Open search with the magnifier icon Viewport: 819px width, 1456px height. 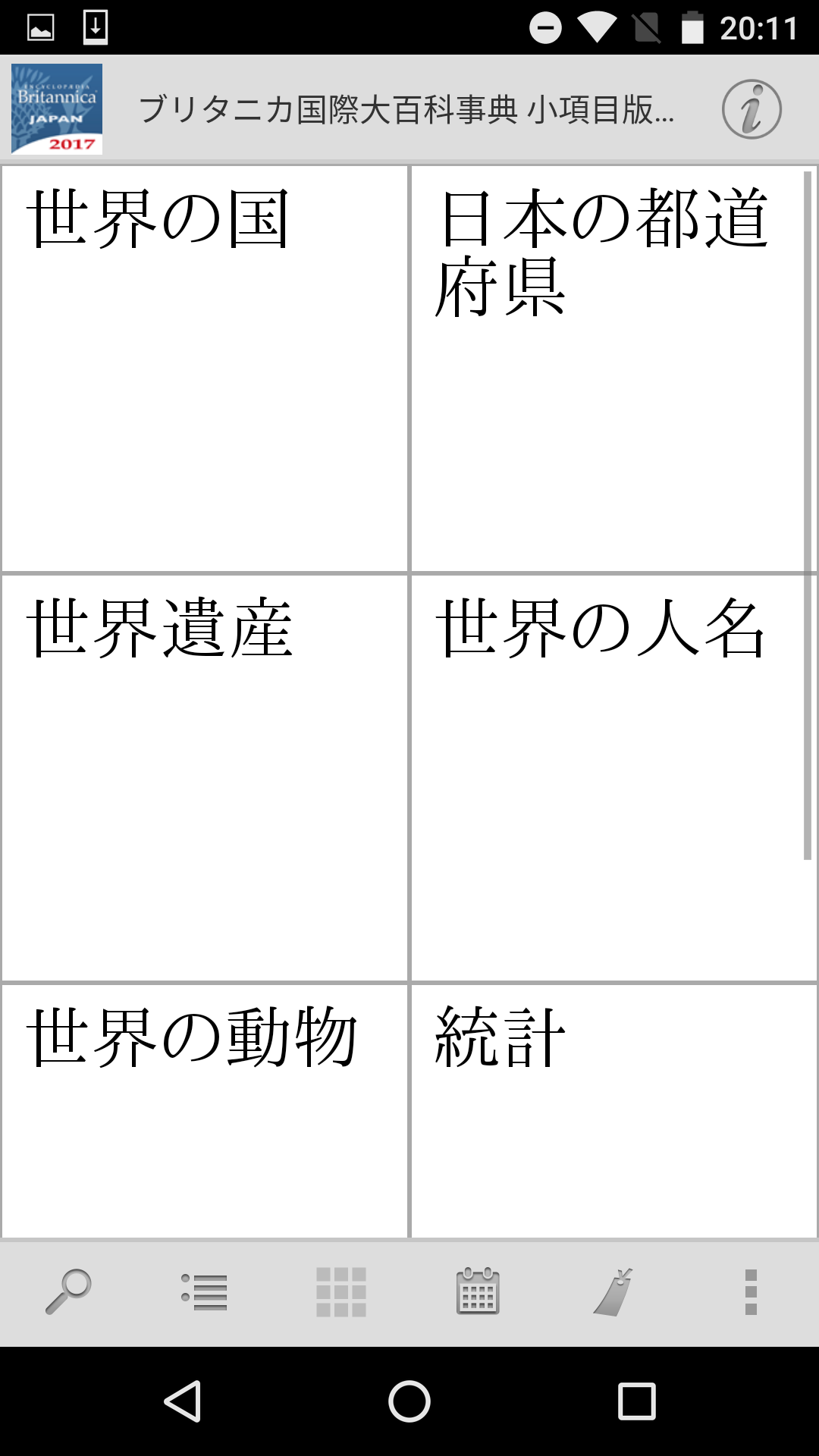(68, 1291)
